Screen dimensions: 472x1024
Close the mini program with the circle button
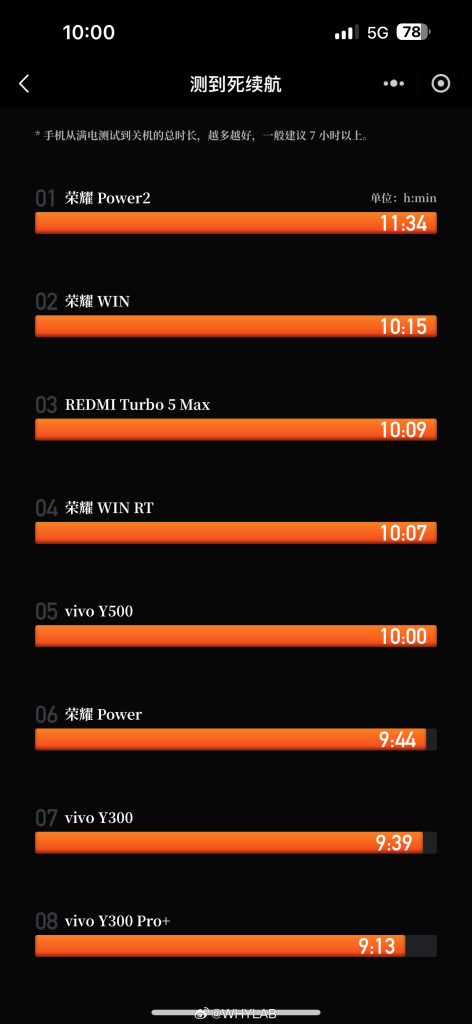[441, 84]
